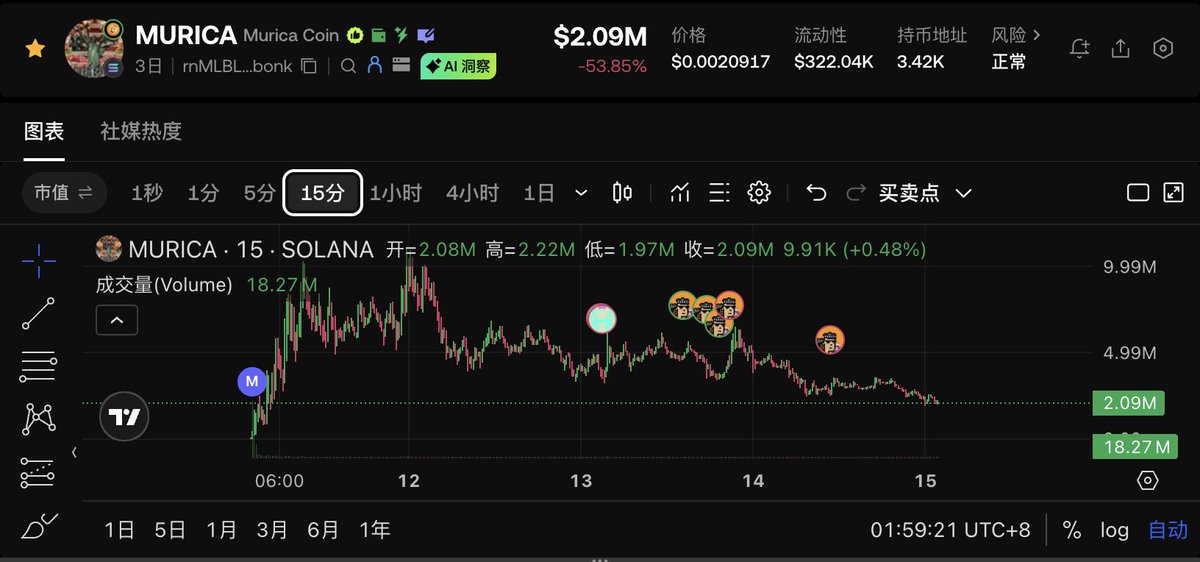Toggle the favorite star for MURICA
Viewport: 1200px width, 562px height.
point(35,48)
